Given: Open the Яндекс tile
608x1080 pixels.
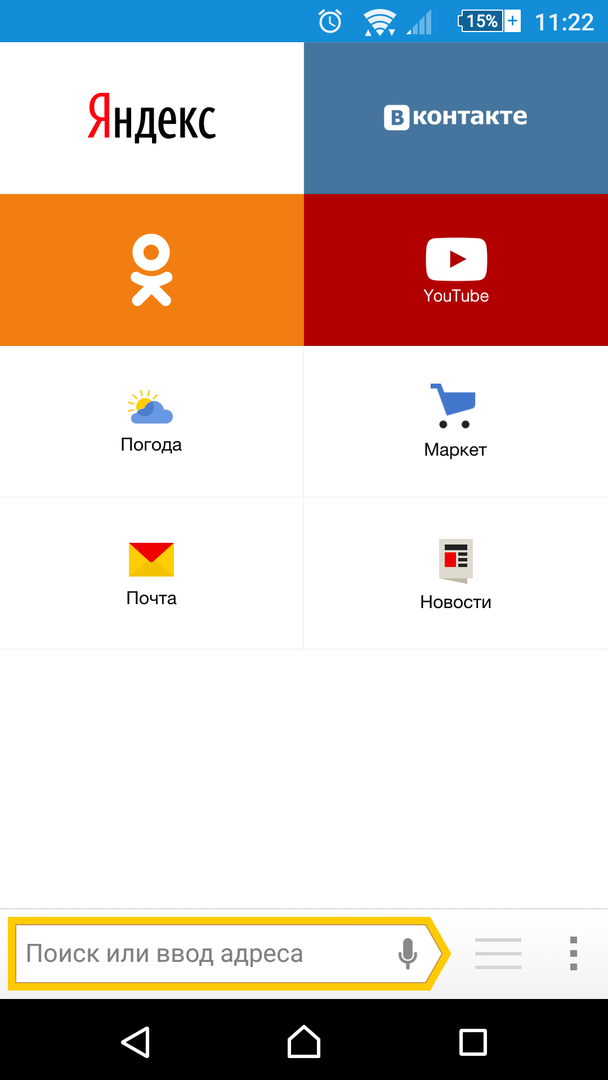Looking at the screenshot, I should click(151, 118).
